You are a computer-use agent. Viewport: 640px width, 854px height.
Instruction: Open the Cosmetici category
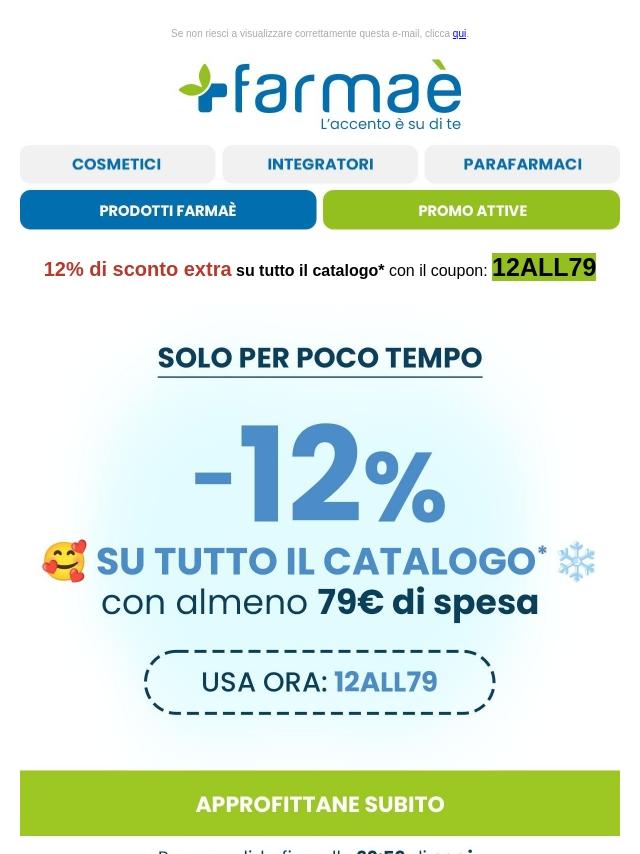117,164
